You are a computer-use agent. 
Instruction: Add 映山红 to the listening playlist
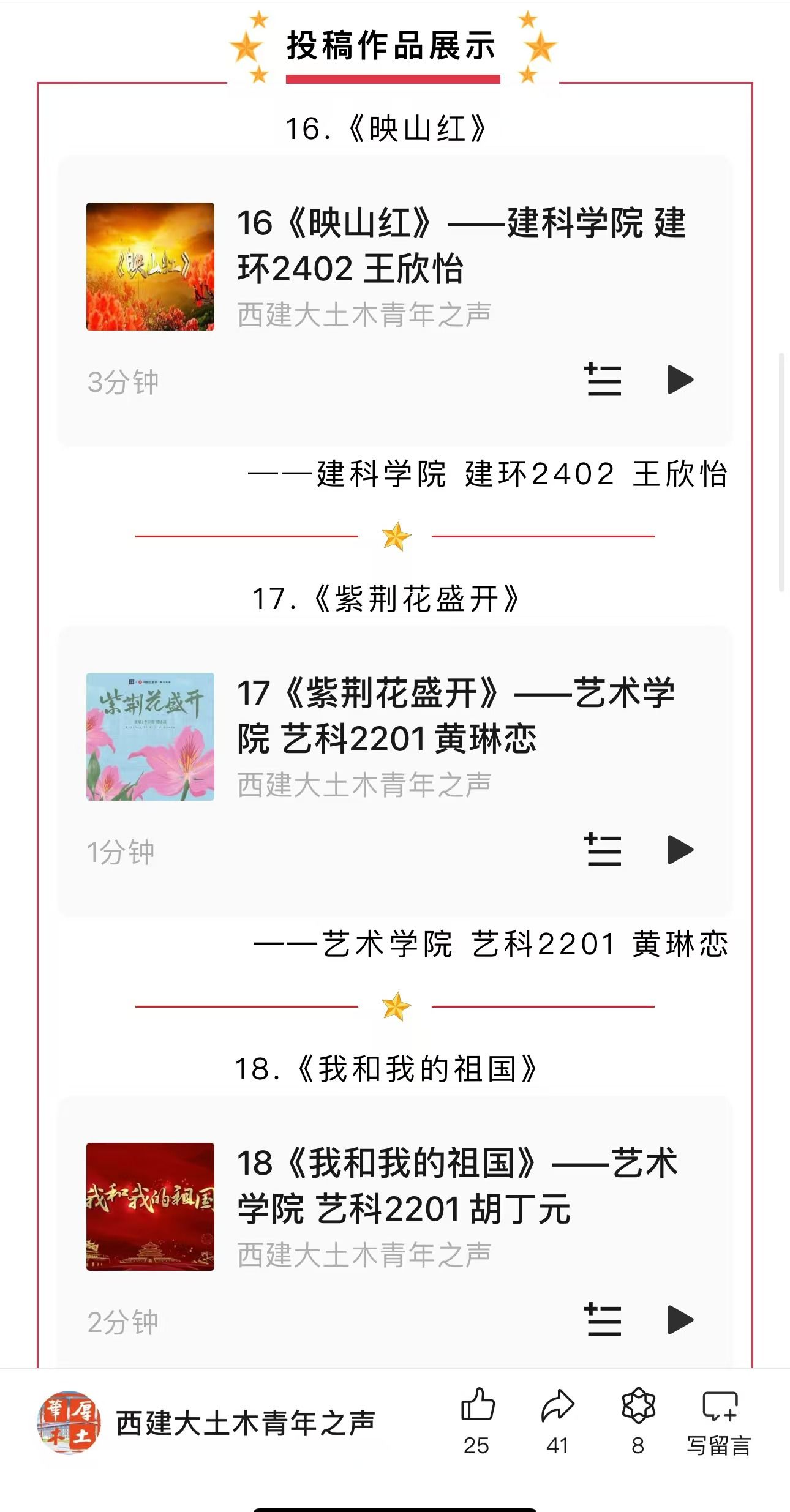pos(603,380)
